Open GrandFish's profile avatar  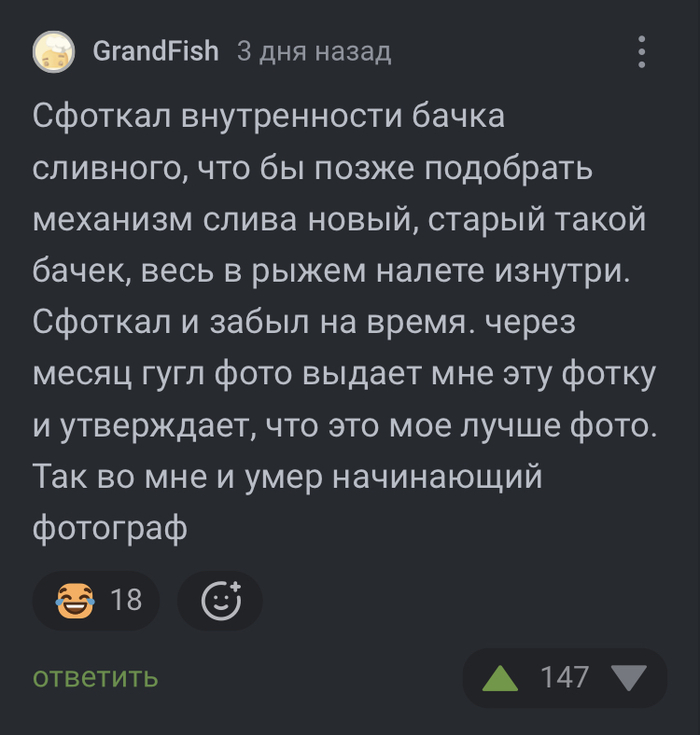(x=54, y=52)
